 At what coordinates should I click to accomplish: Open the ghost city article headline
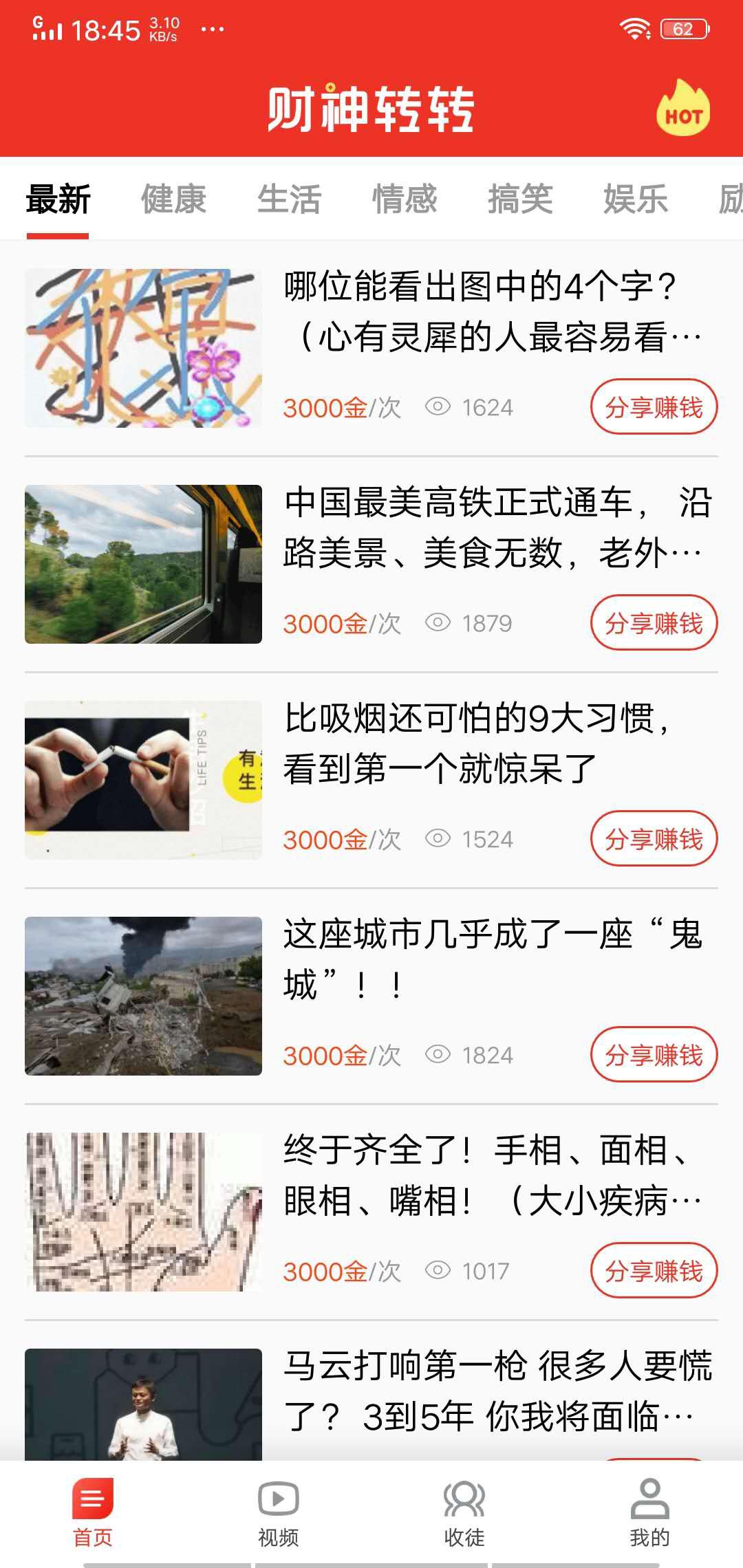coord(494,963)
